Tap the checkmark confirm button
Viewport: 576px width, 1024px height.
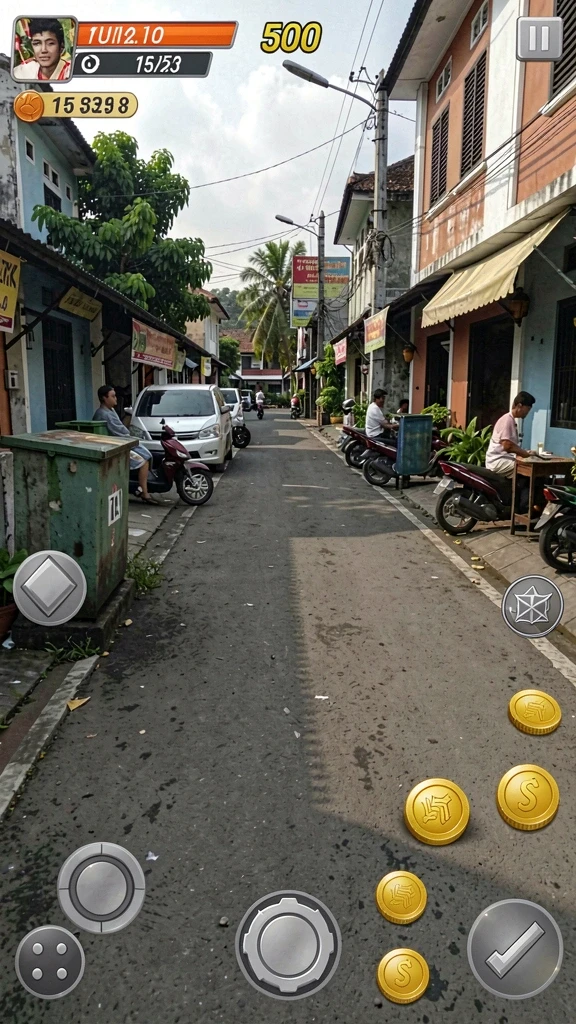click(x=515, y=949)
